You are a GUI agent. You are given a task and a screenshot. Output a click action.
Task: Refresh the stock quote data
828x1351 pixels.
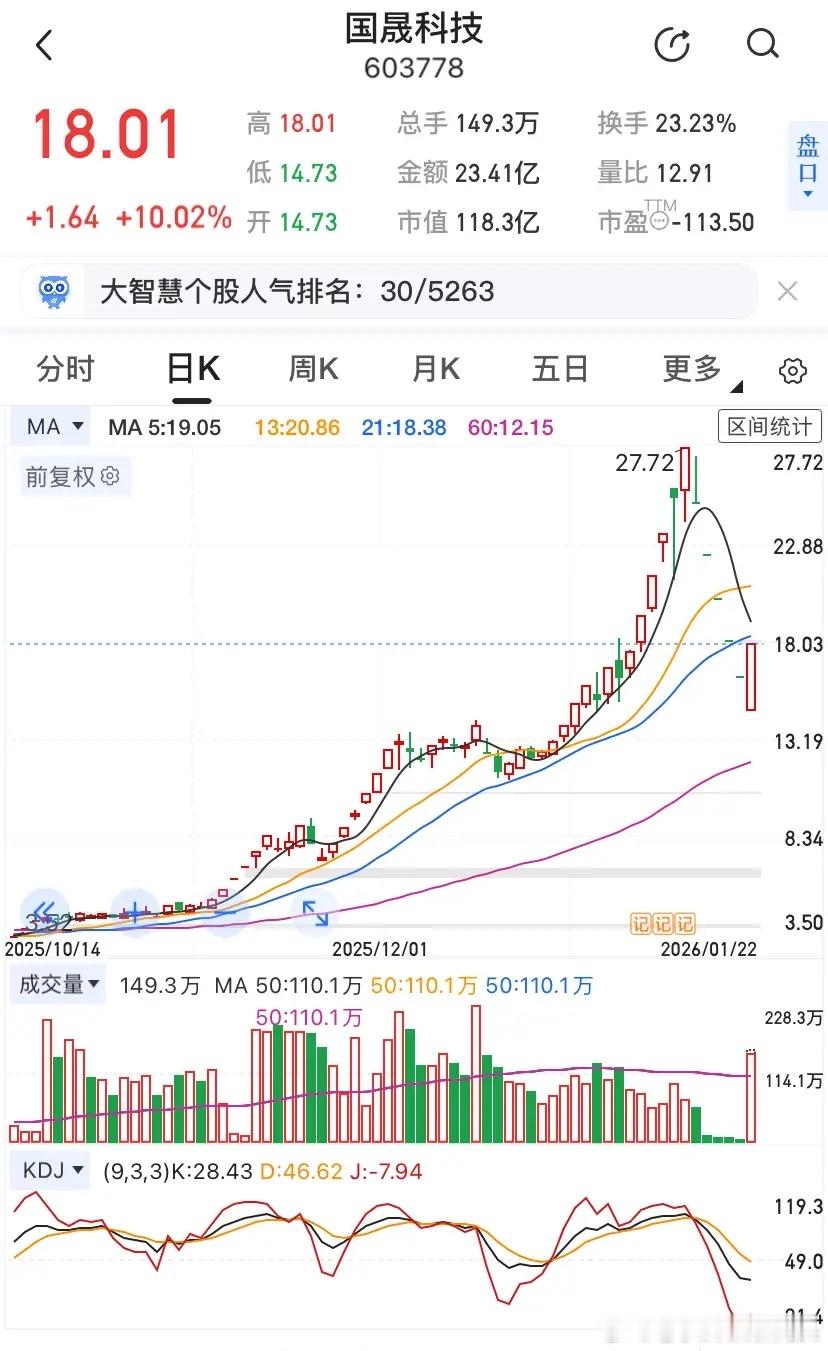[x=672, y=45]
